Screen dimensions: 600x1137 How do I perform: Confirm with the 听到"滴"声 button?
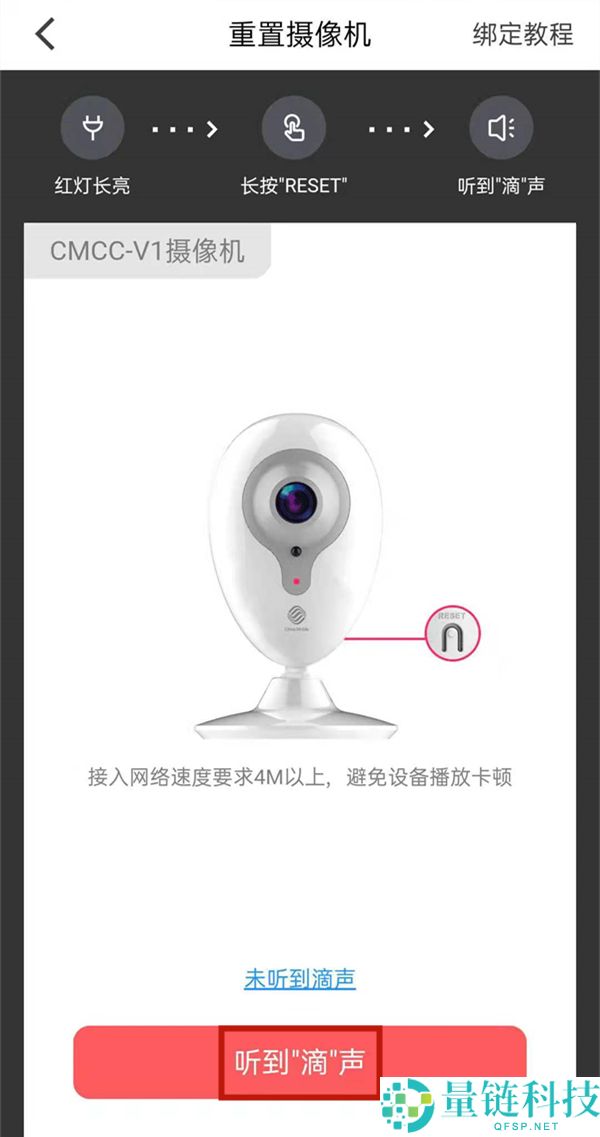[x=299, y=1062]
